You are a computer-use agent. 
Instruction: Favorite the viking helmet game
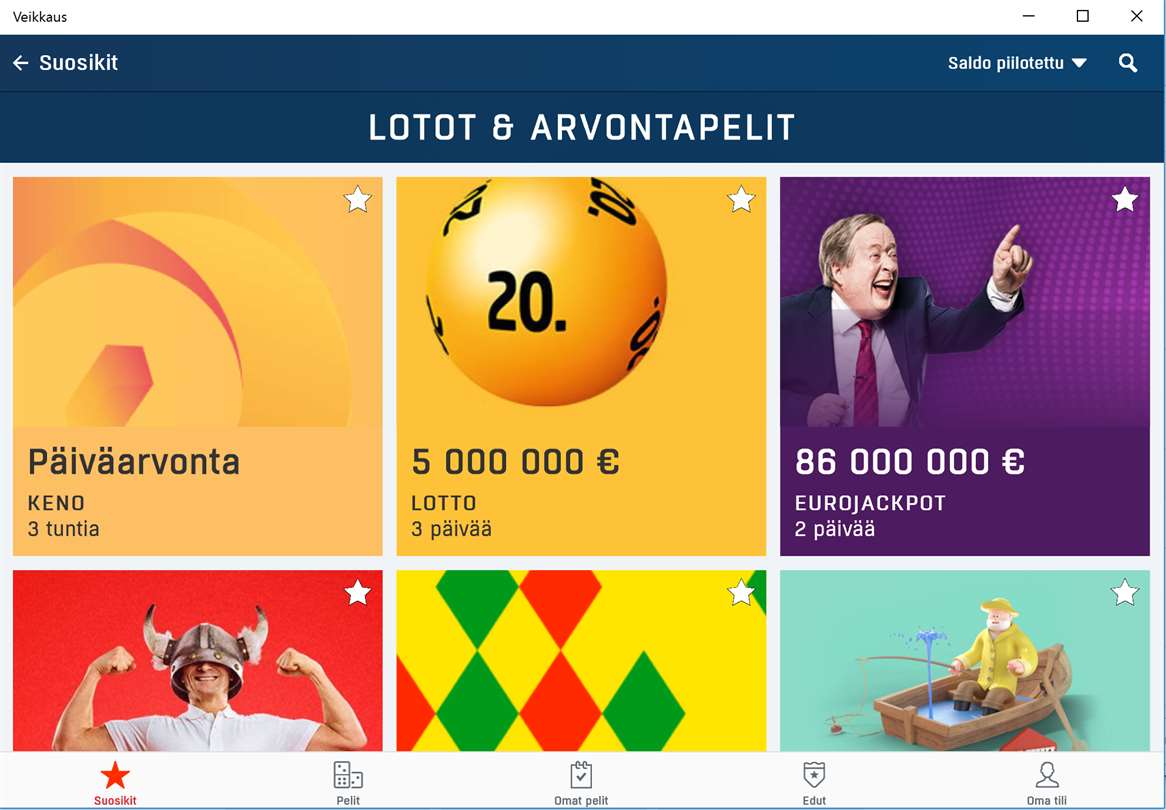pos(357,593)
